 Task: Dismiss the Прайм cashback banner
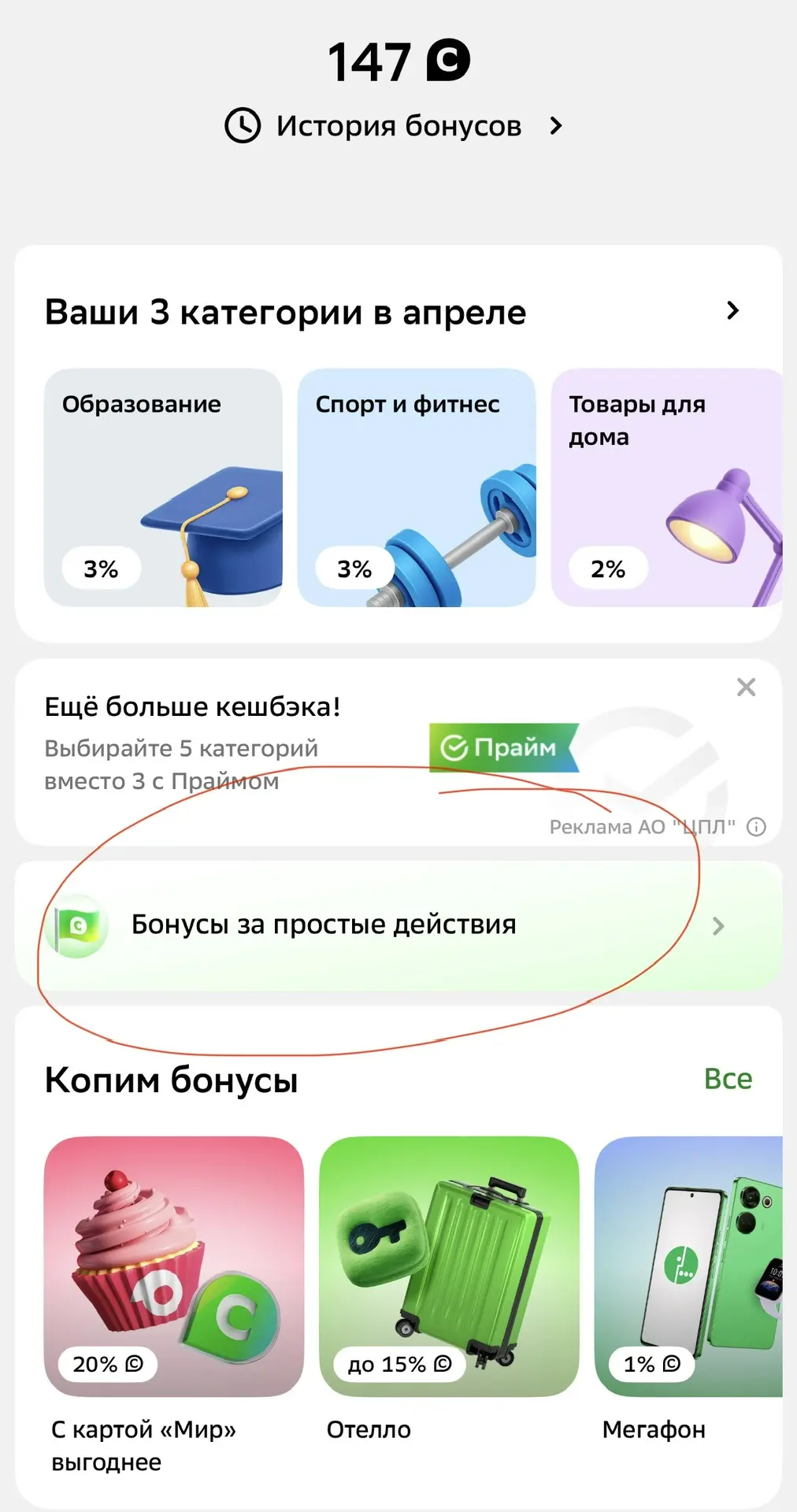pyautogui.click(x=746, y=687)
